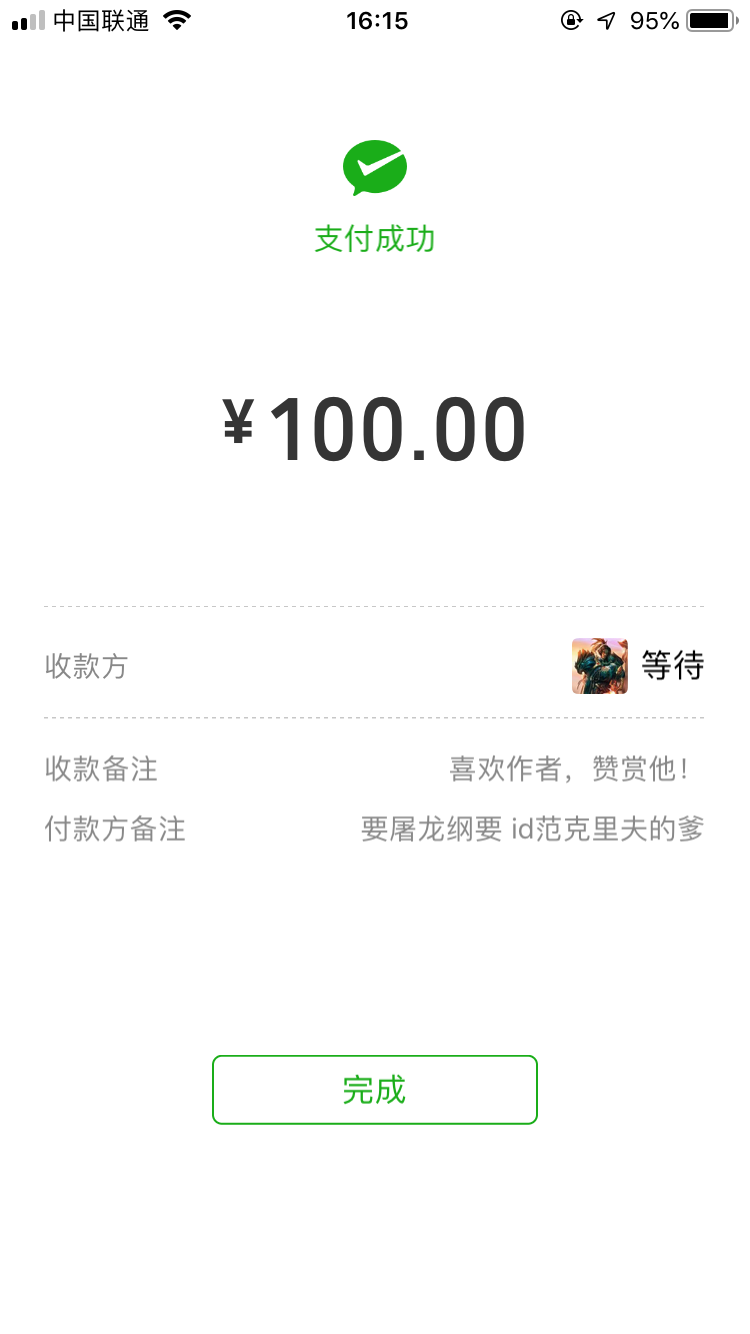Tap the time 16:15 in the status bar
Viewport: 750px width, 1334px height.
point(375,20)
